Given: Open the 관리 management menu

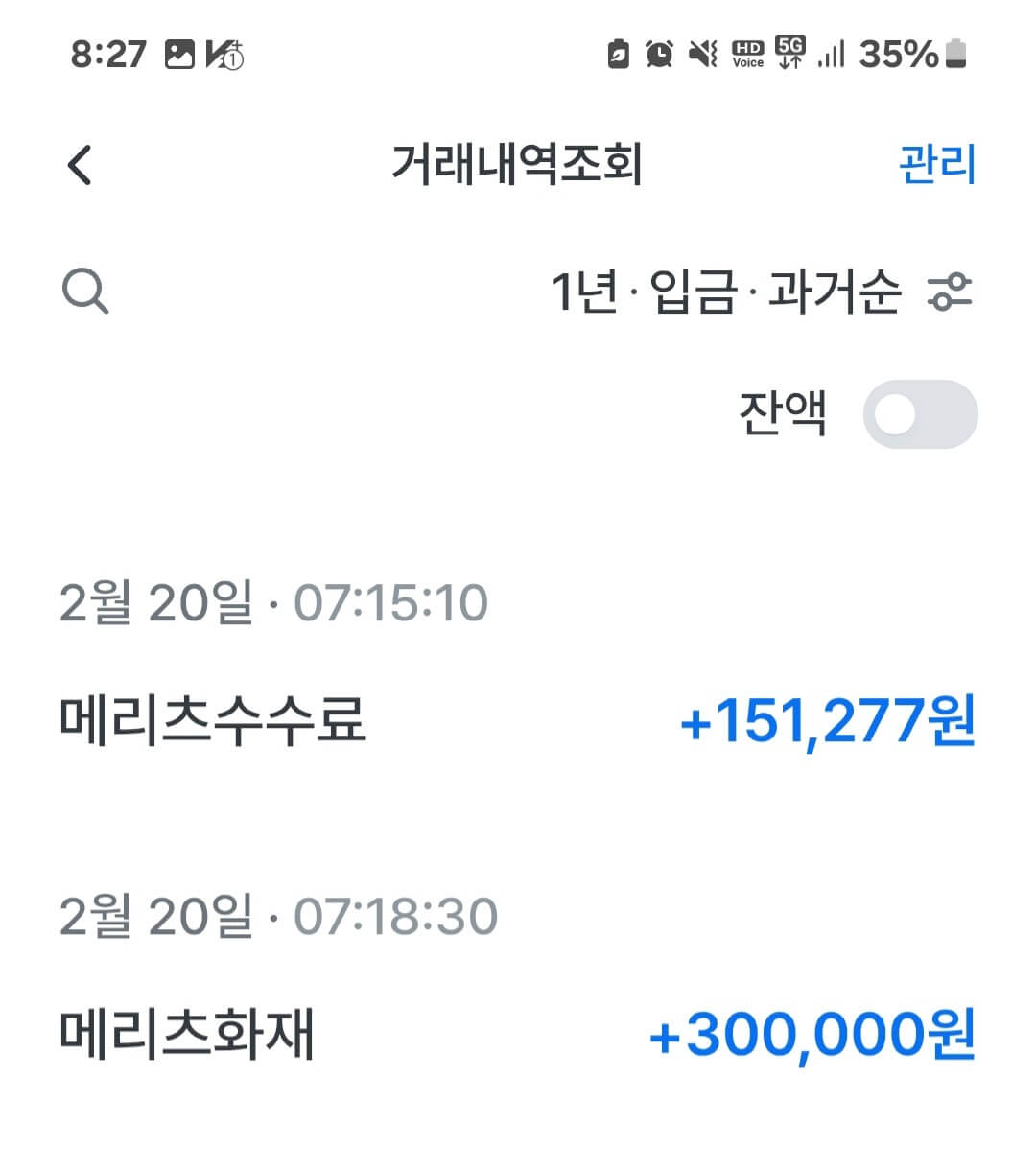Looking at the screenshot, I should 937,163.
